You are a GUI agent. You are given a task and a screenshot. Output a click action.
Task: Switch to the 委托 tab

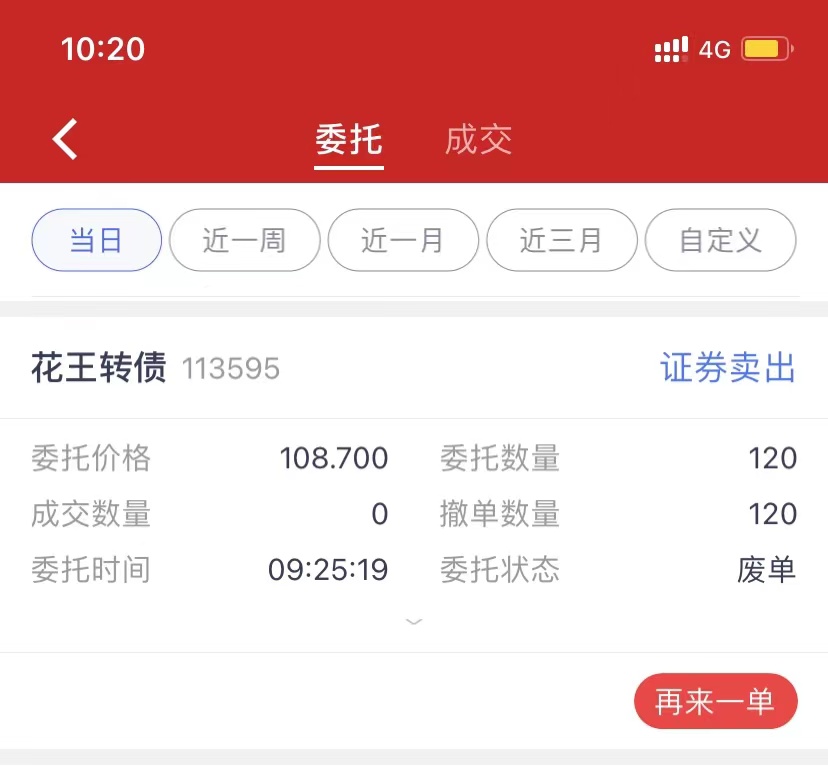click(x=349, y=140)
